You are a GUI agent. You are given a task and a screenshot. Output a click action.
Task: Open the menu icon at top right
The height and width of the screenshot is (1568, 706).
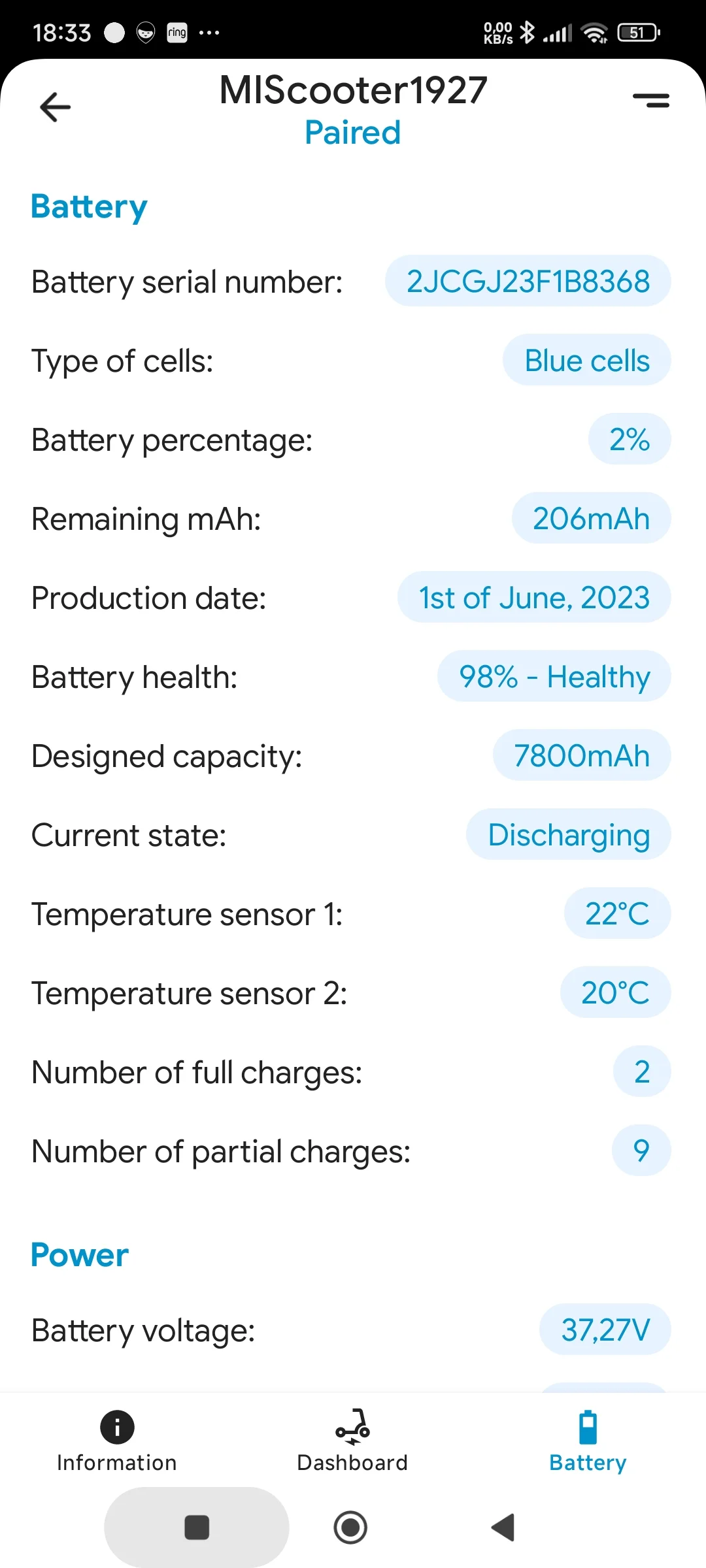(651, 100)
